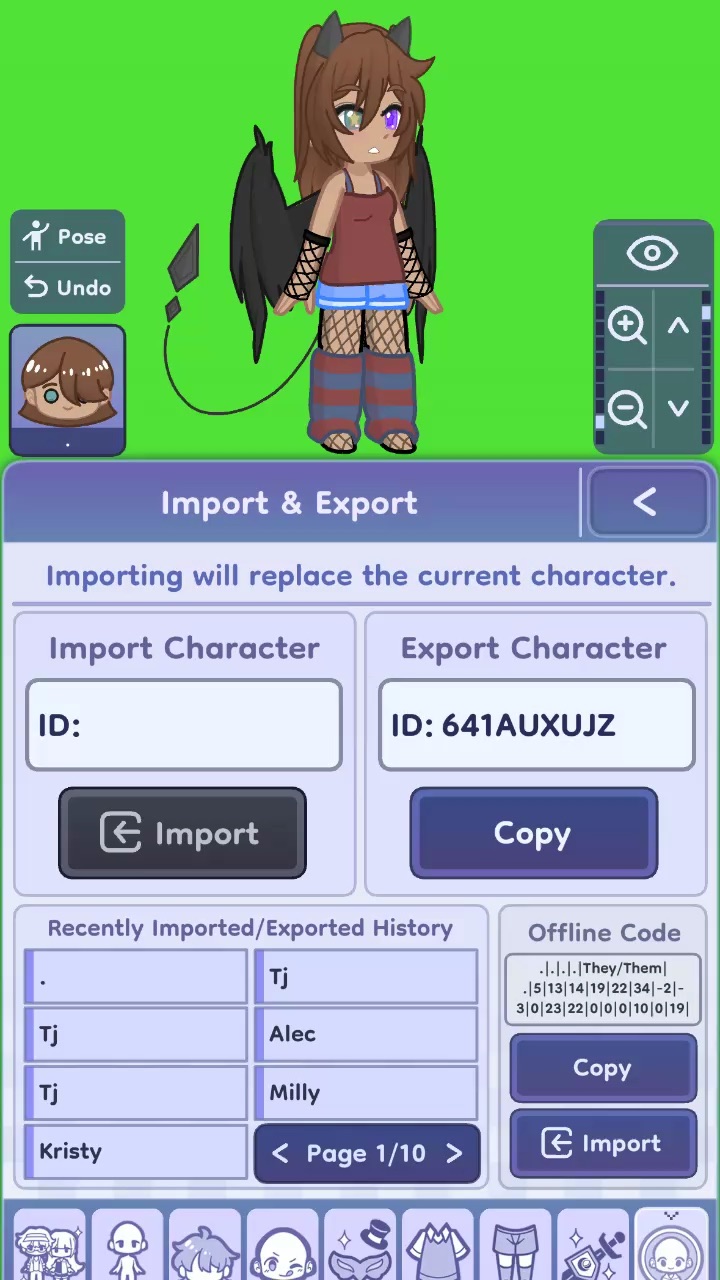The image size is (720, 1280).
Task: Undo the last change
Action: click(67, 288)
